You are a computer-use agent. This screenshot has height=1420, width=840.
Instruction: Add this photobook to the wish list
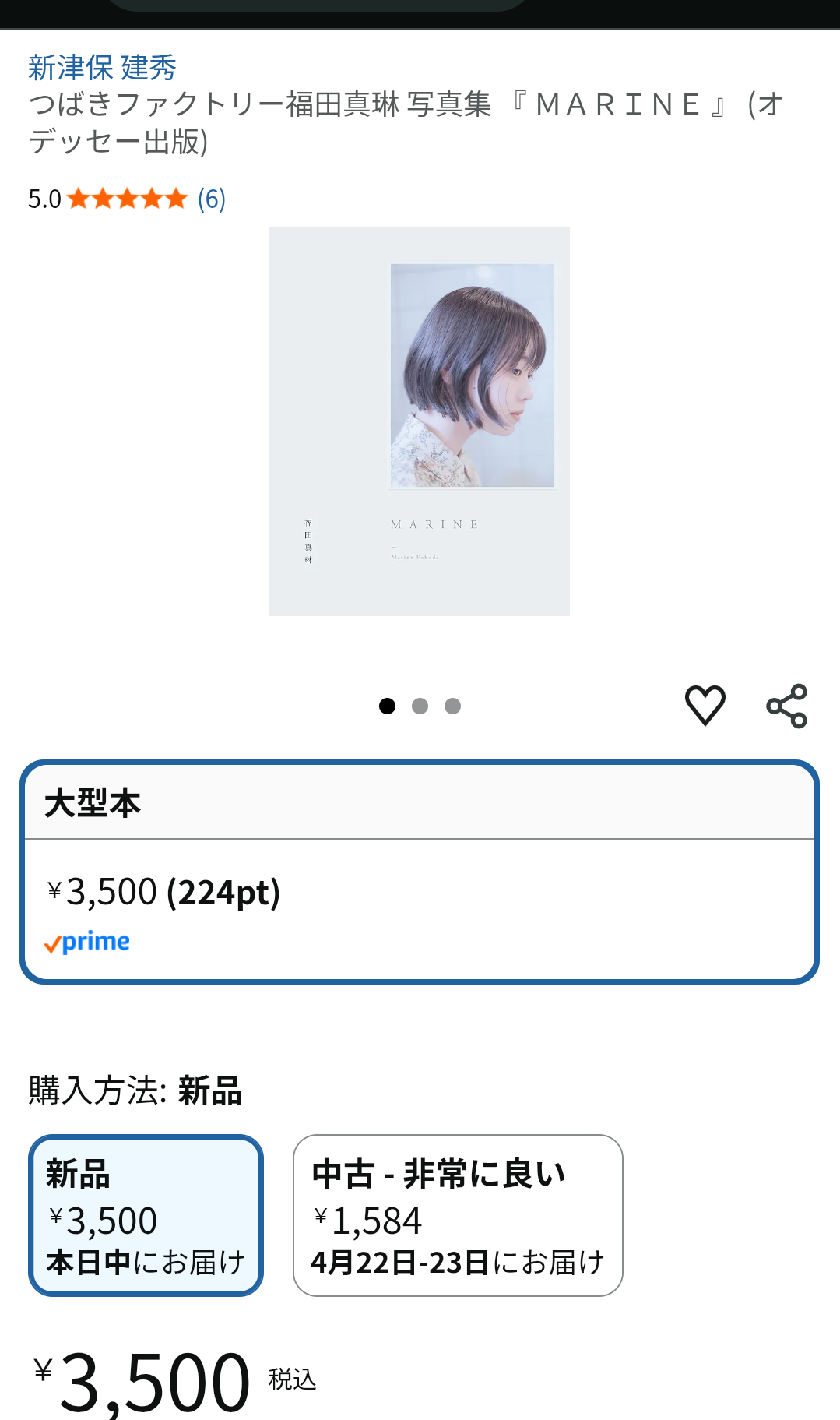705,706
